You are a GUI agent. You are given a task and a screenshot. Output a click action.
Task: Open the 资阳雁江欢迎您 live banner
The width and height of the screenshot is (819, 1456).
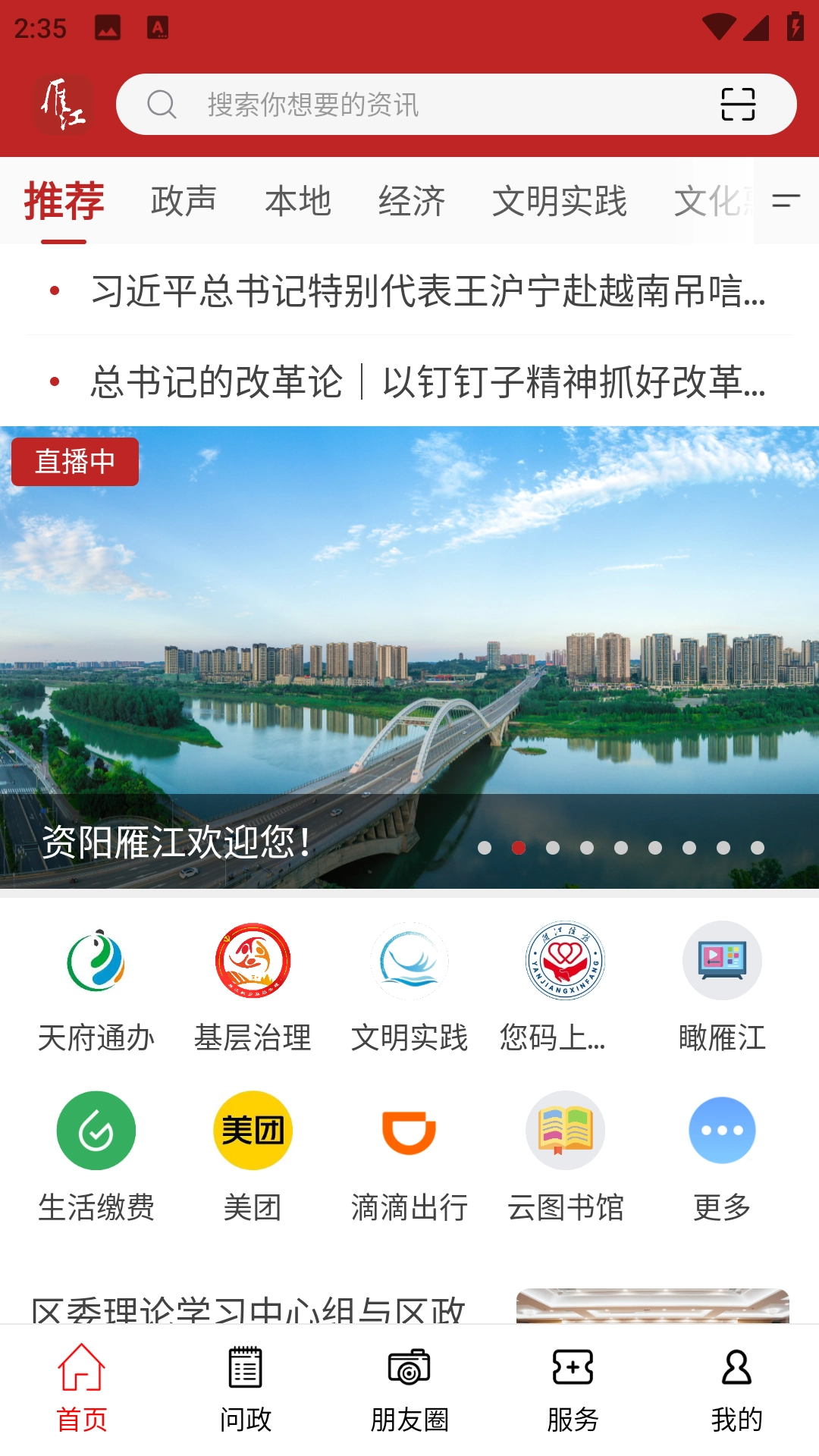point(409,657)
